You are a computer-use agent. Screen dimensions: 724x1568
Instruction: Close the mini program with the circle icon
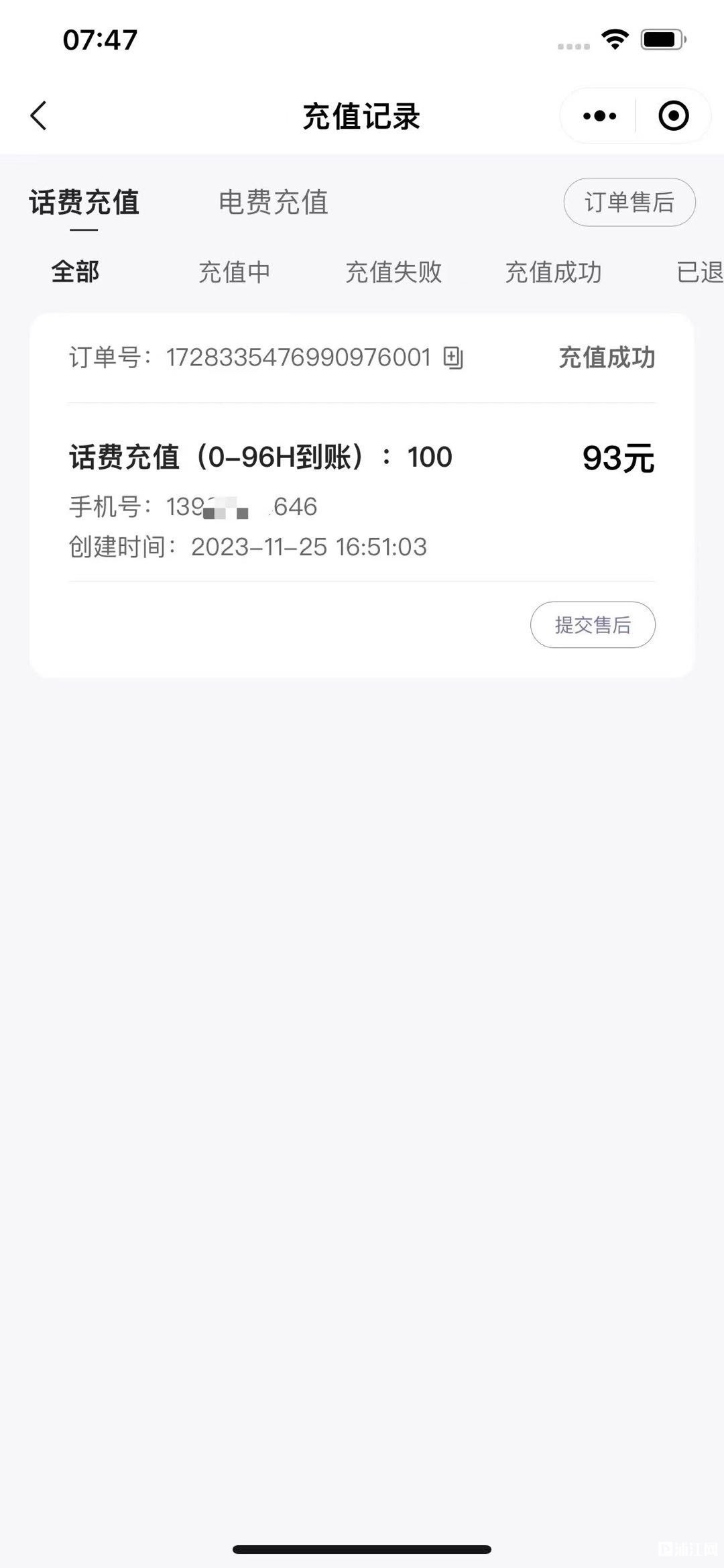[673, 116]
